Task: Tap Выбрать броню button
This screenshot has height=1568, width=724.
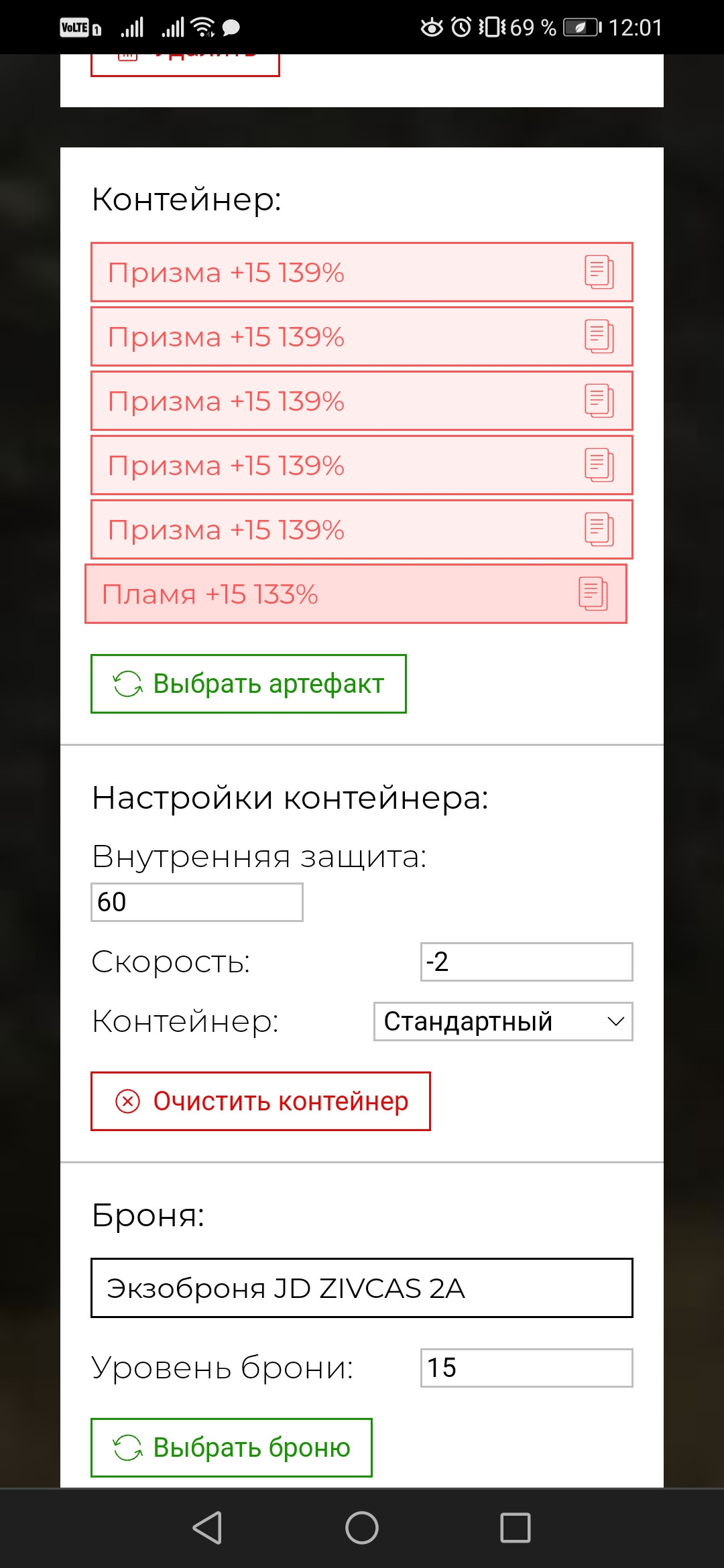Action: [231, 1447]
